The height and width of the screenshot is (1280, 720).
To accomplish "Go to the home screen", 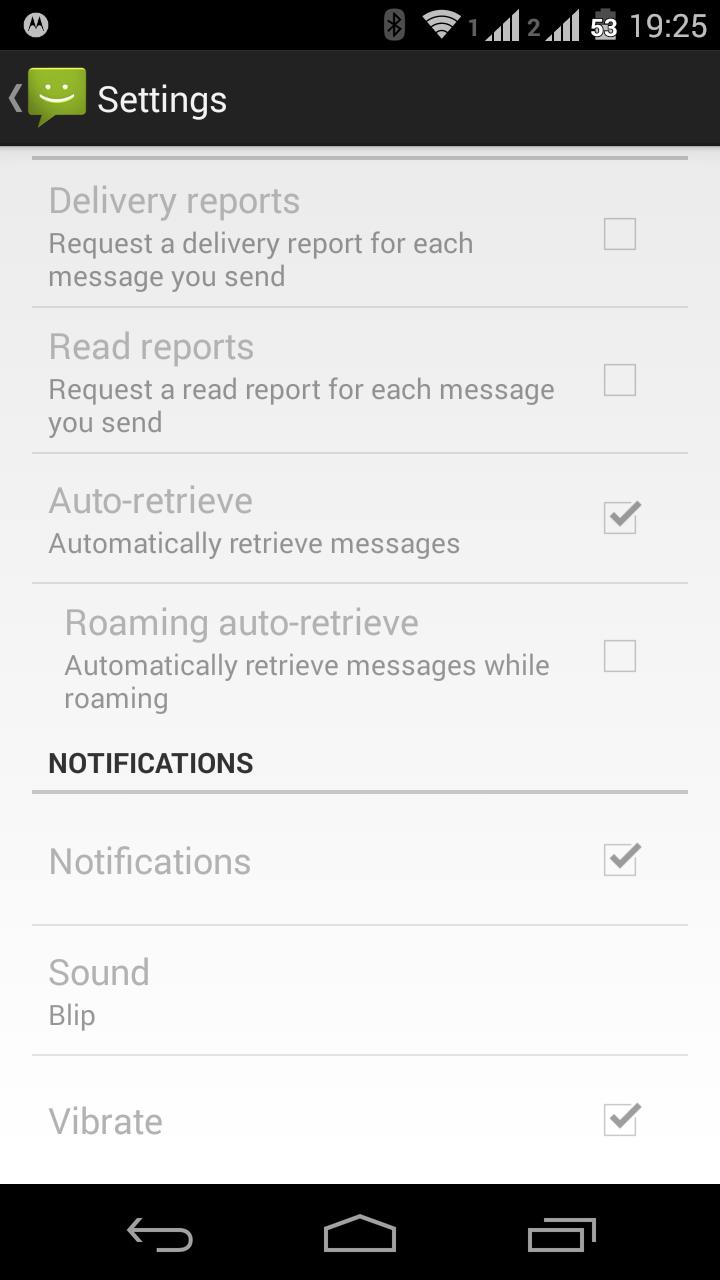I will pyautogui.click(x=360, y=1234).
